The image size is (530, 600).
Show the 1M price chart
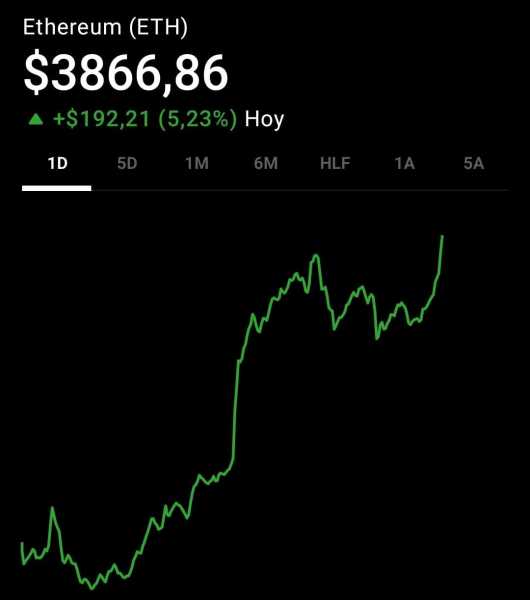[x=197, y=164]
